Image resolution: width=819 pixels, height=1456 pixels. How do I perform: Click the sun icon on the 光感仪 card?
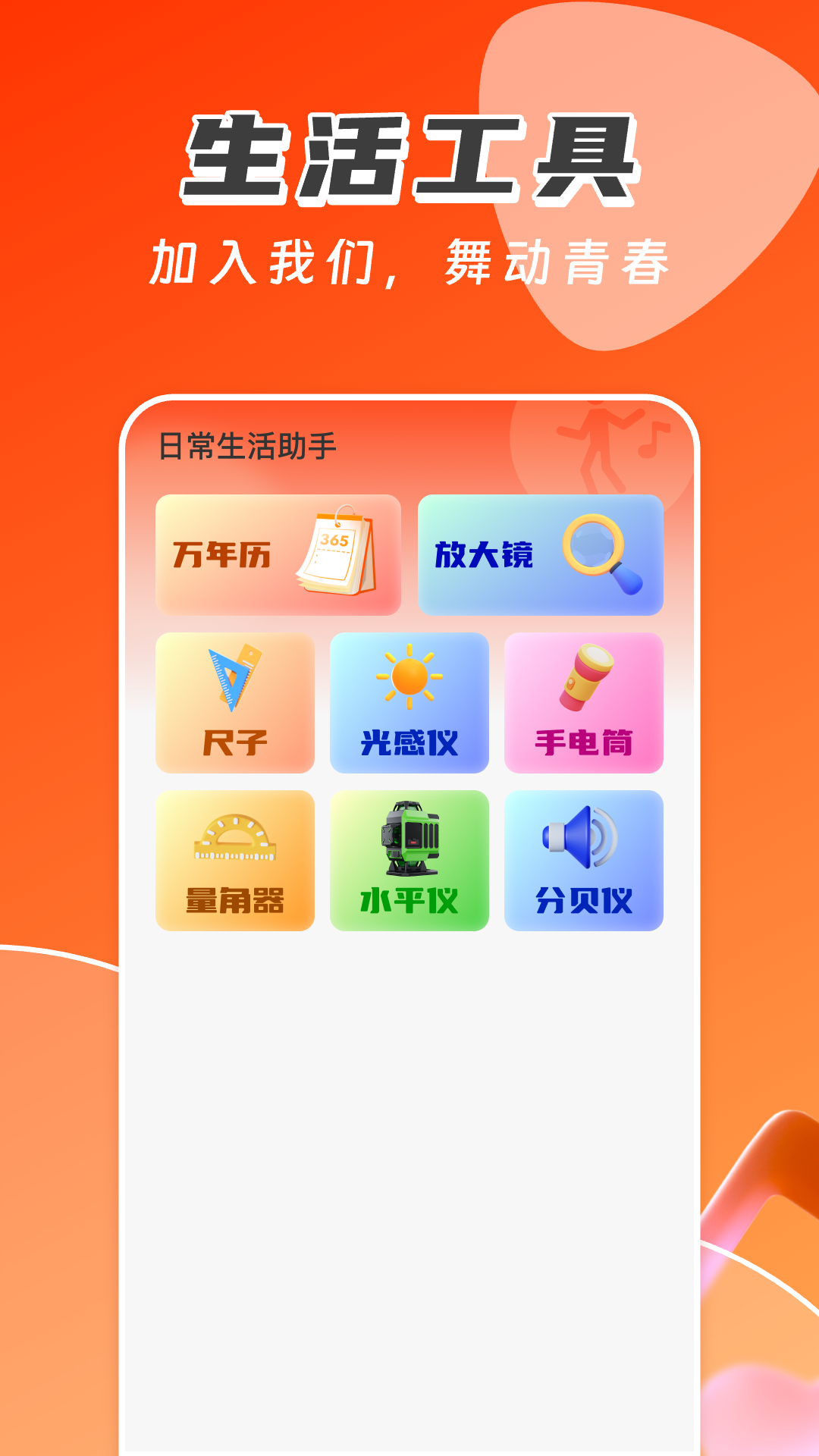click(409, 675)
